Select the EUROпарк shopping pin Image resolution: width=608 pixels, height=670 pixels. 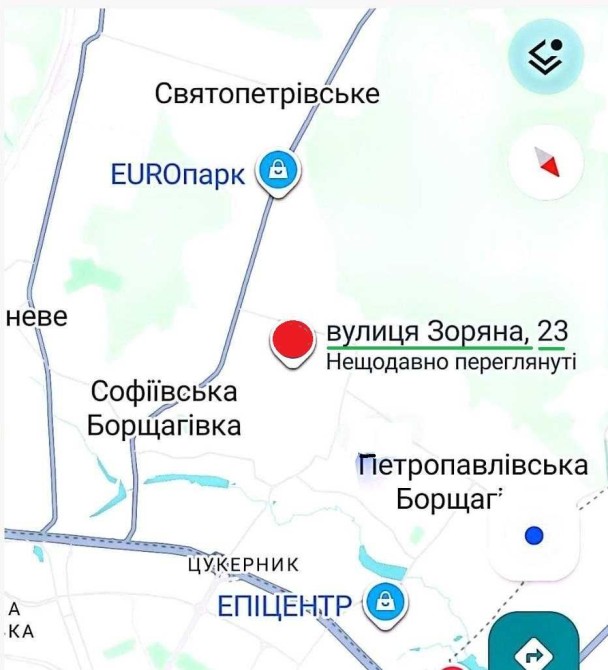click(278, 173)
